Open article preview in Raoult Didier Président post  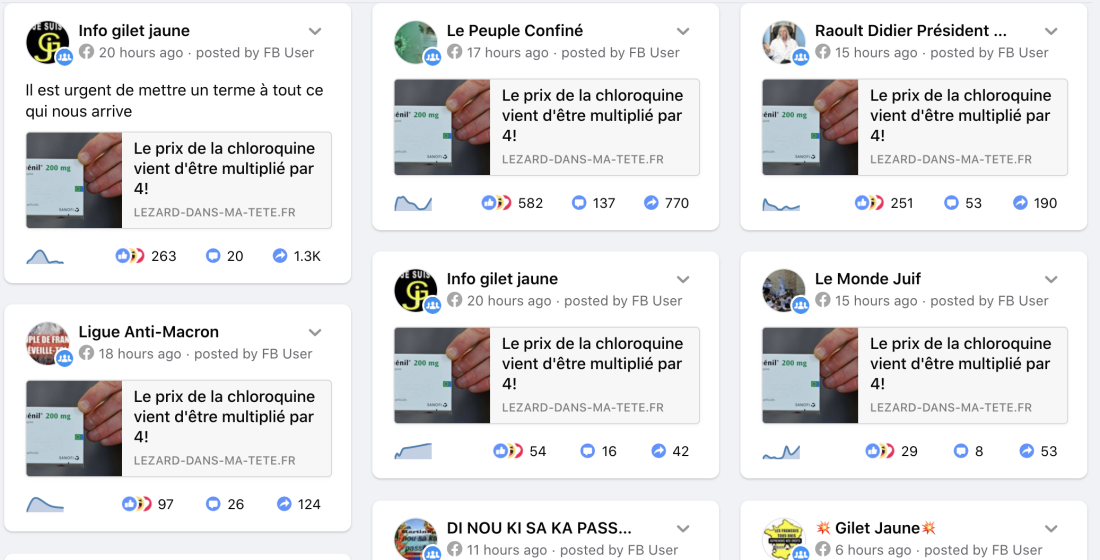[x=914, y=127]
